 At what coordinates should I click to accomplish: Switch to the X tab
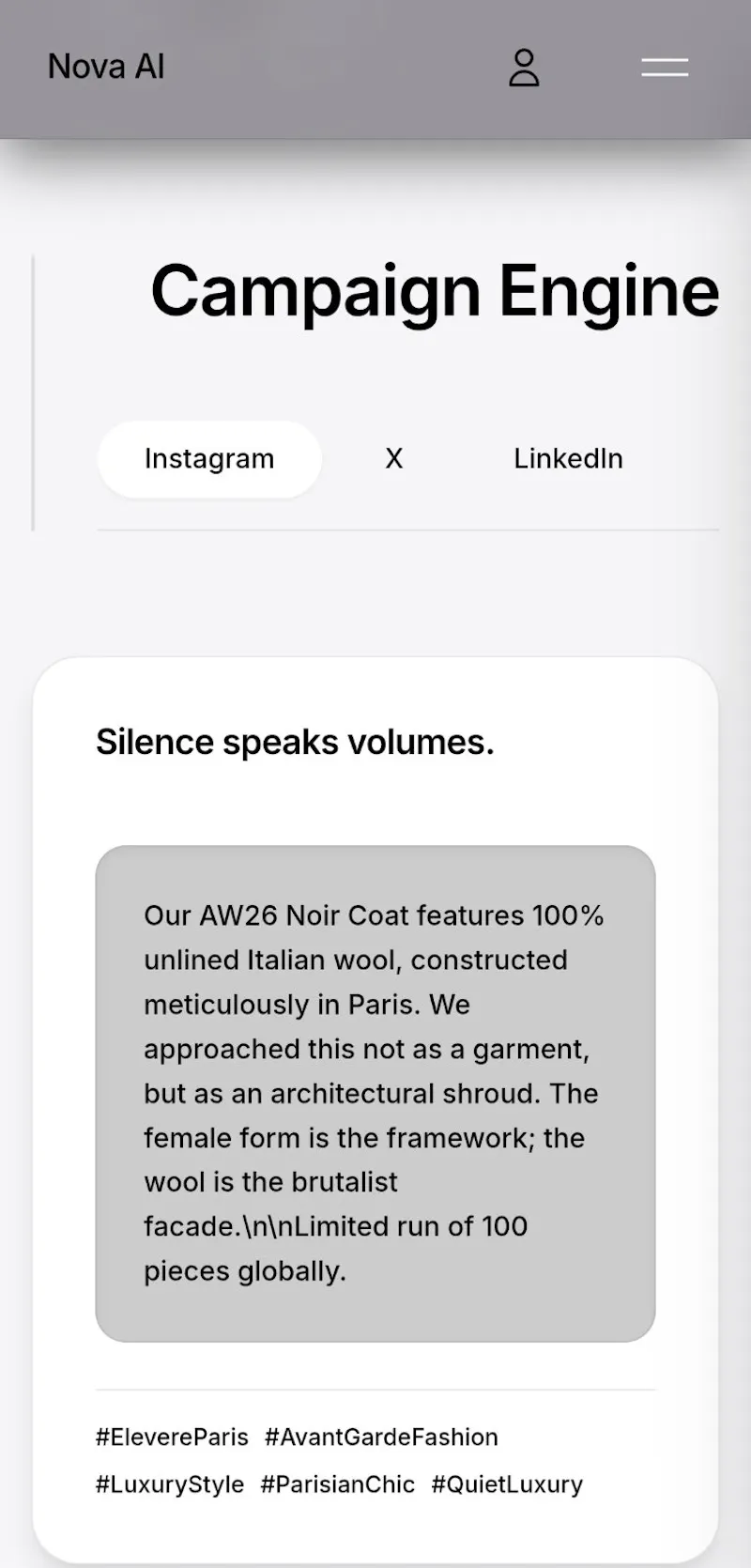394,459
